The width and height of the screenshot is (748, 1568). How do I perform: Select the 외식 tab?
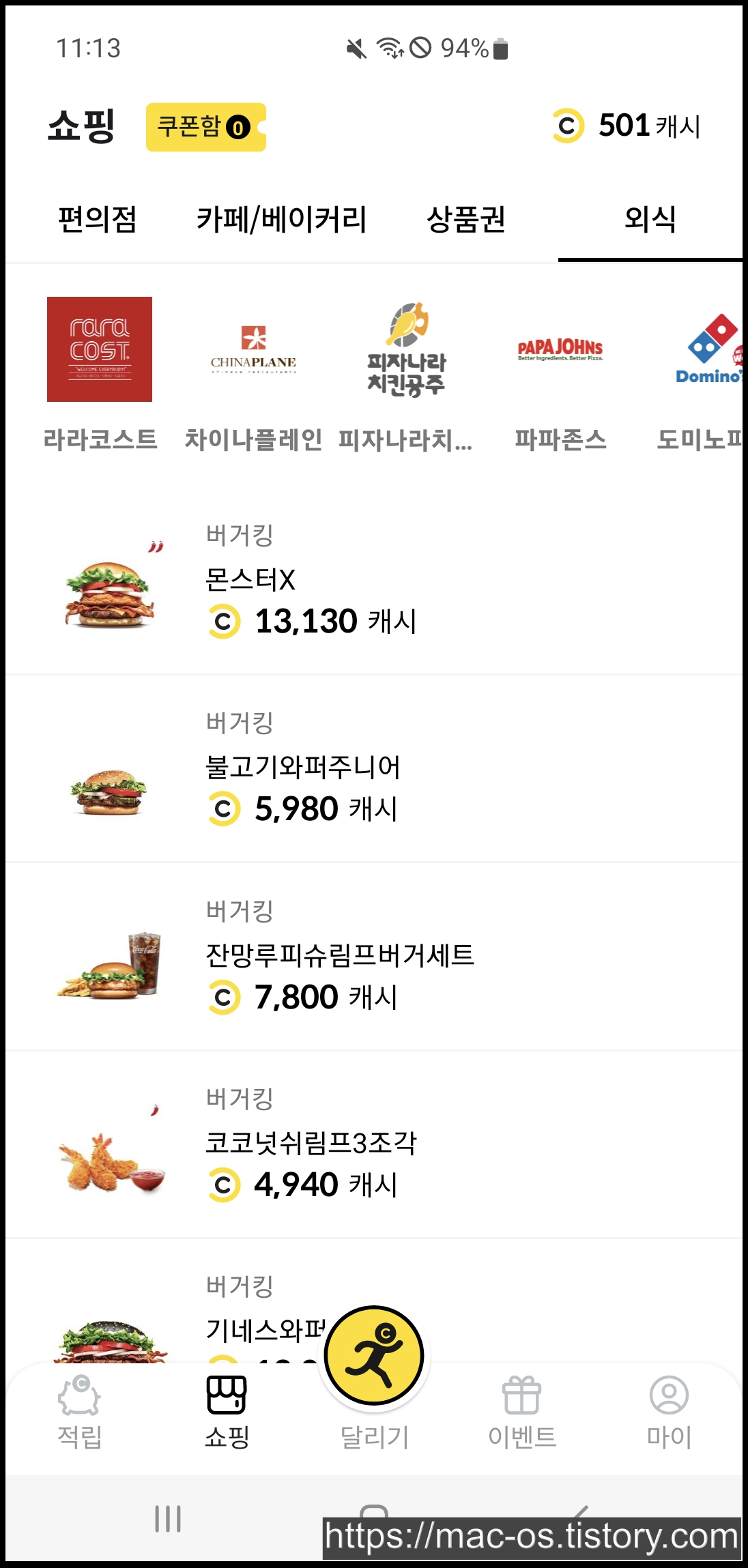[x=649, y=220]
